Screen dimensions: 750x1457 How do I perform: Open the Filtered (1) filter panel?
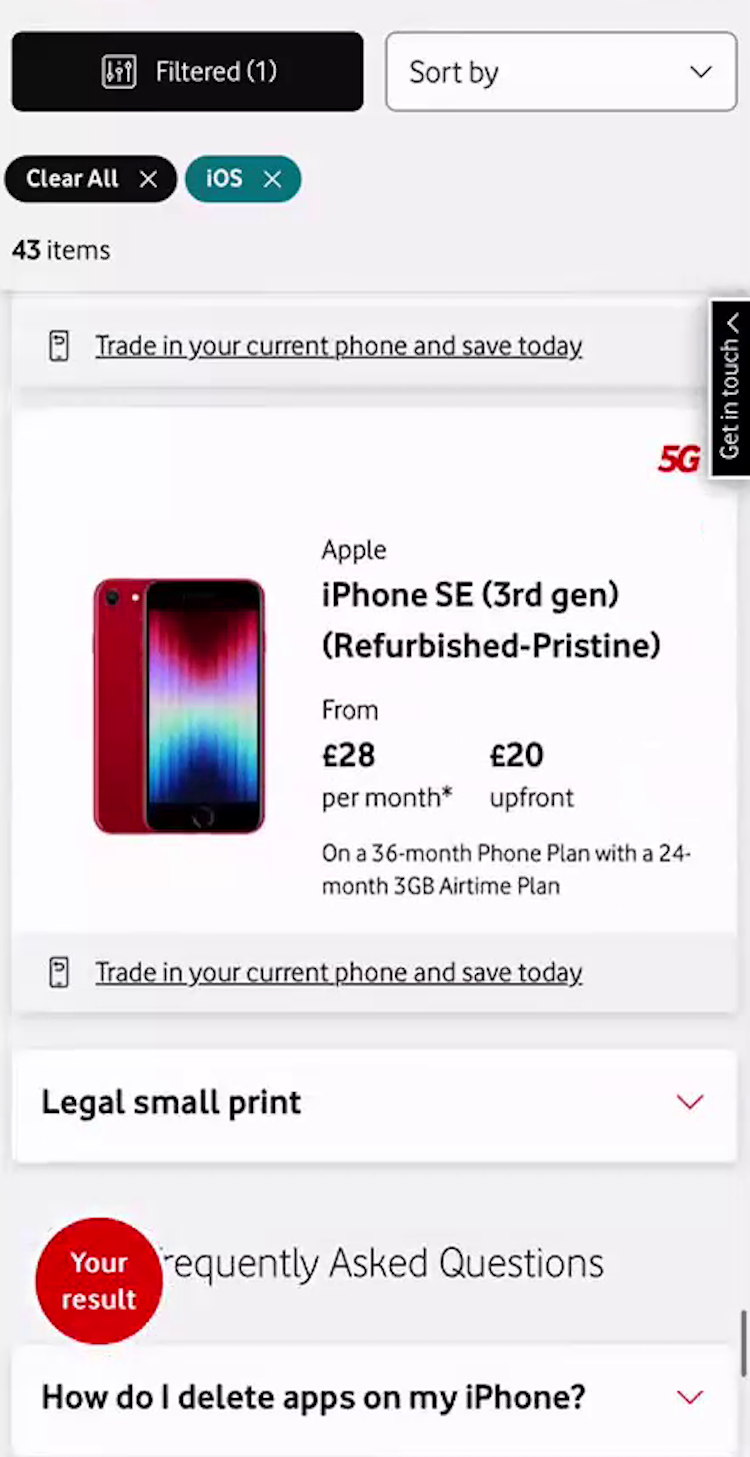187,72
